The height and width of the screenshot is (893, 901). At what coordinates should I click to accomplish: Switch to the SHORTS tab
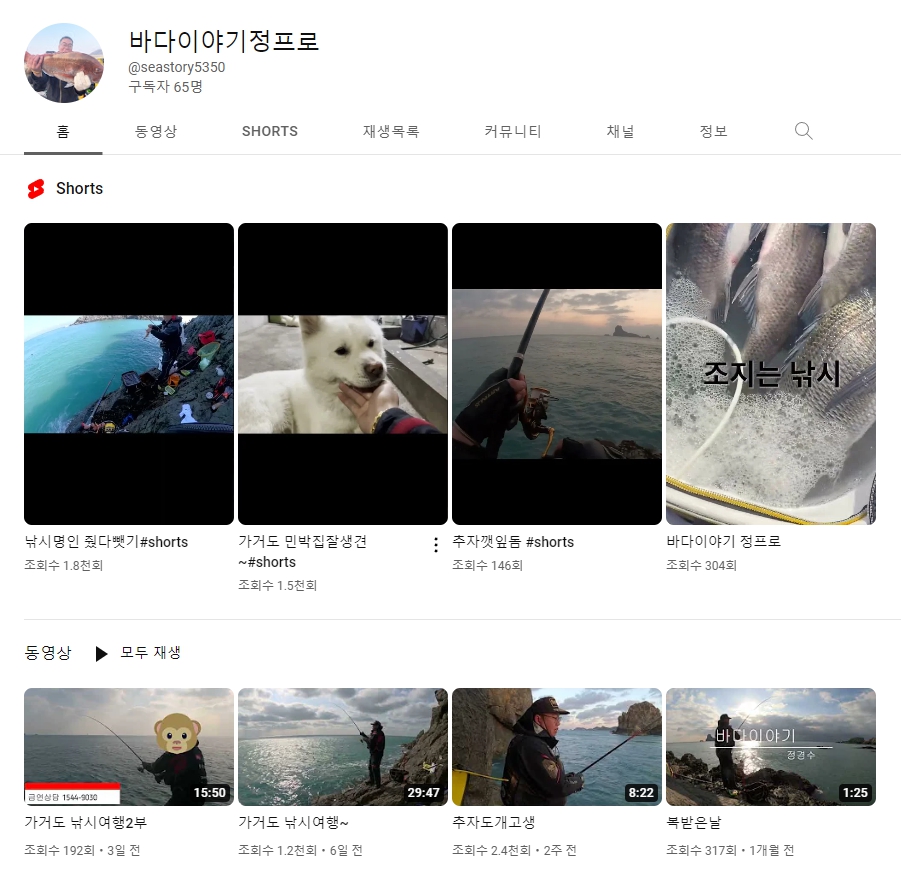[x=270, y=131]
